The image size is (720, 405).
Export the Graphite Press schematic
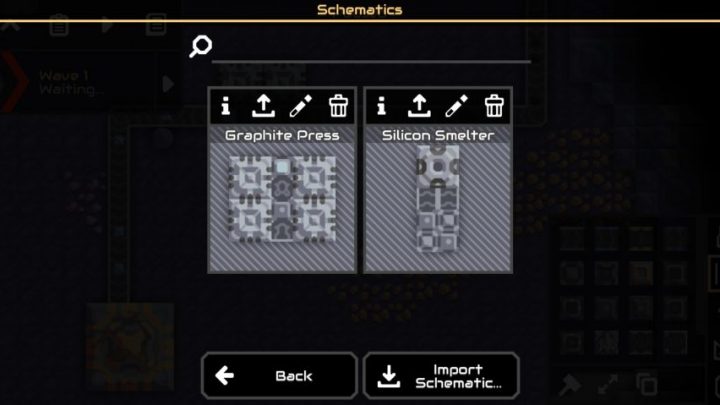(x=263, y=106)
